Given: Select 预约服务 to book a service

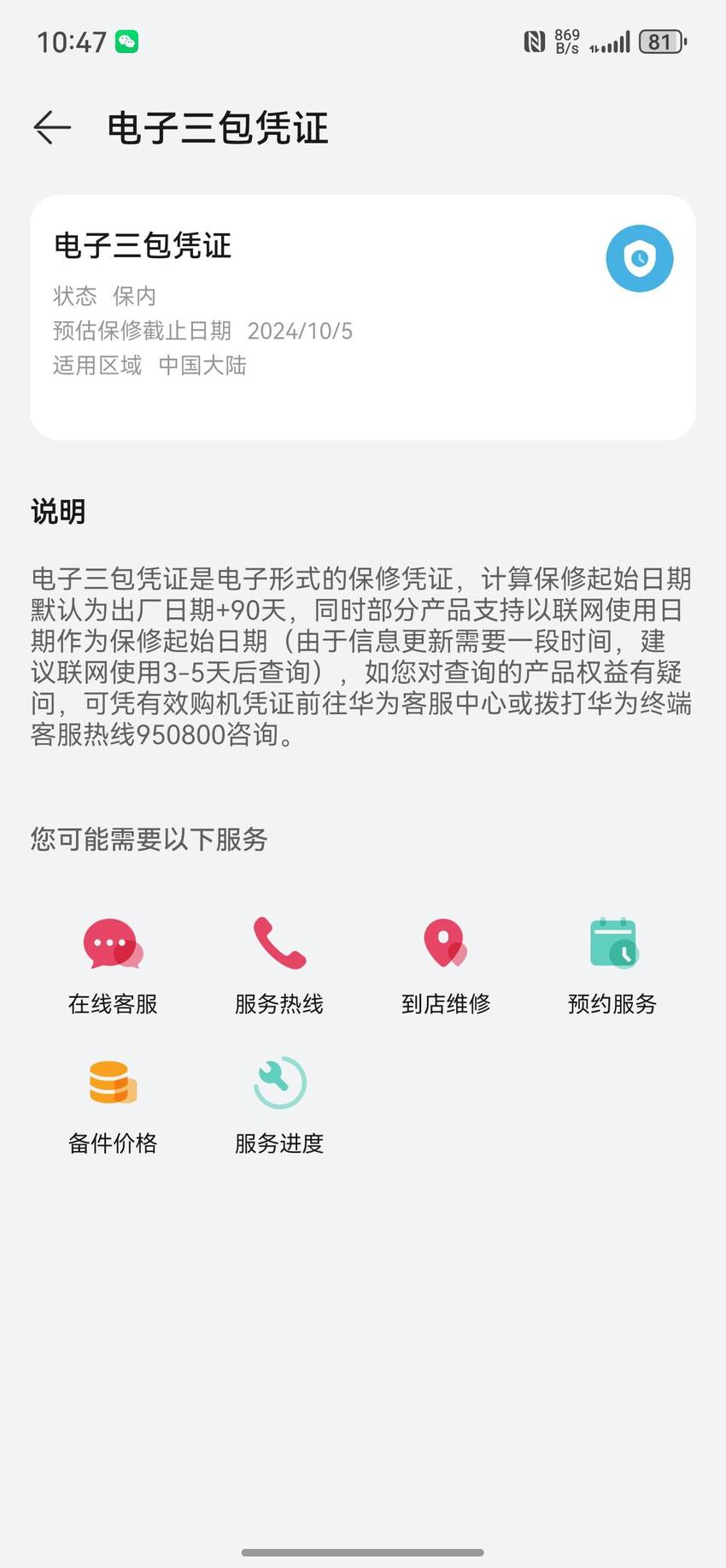Looking at the screenshot, I should [x=612, y=966].
